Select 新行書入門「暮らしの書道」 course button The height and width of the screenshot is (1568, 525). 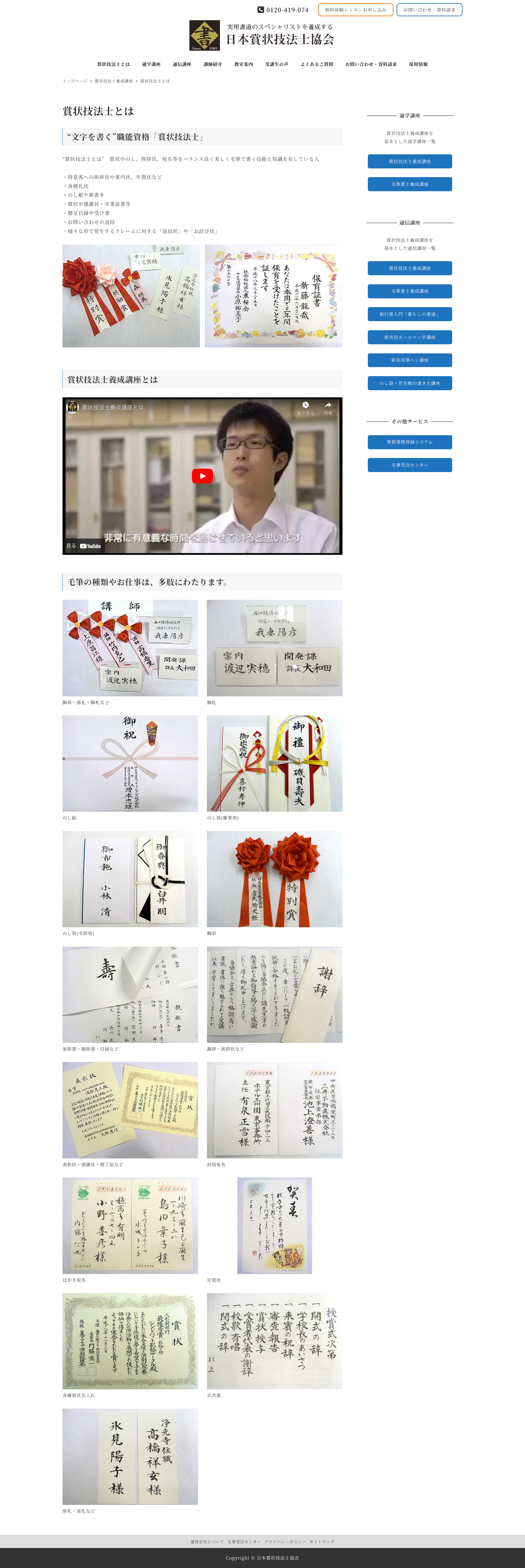[x=409, y=314]
